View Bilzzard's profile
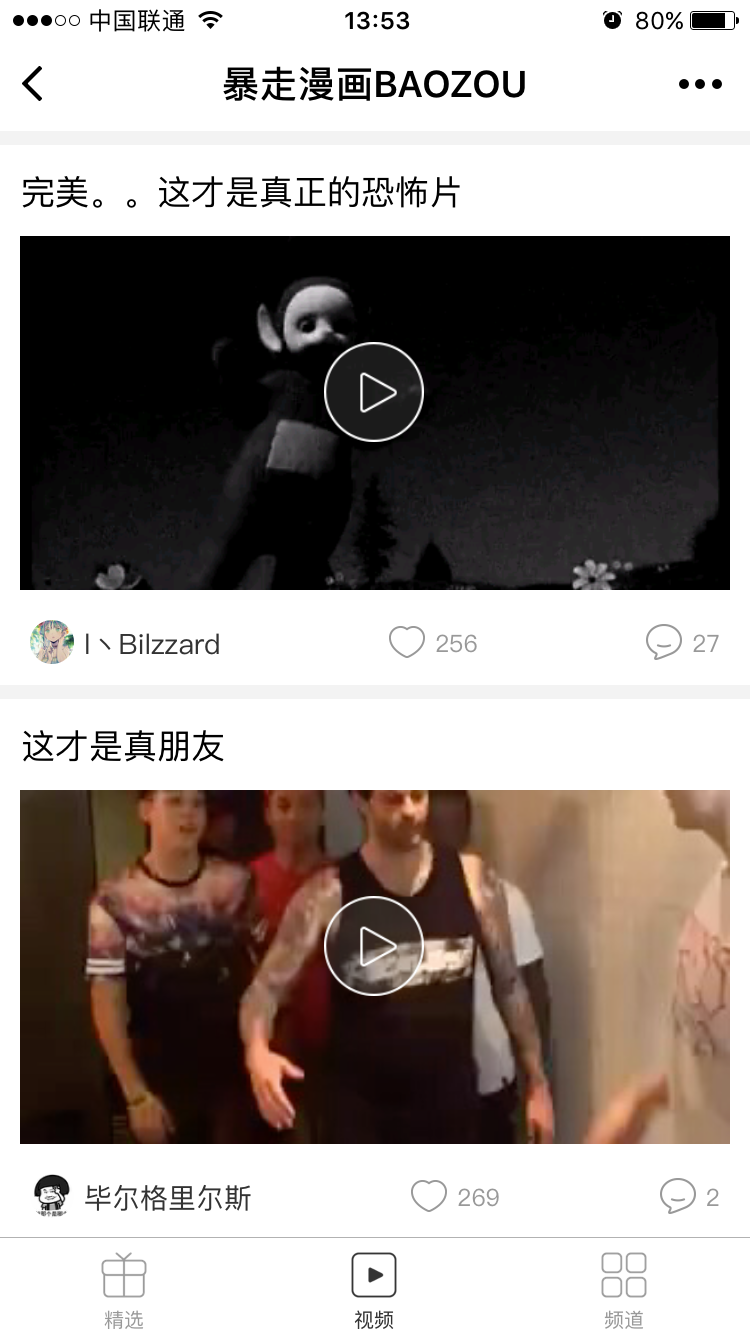750x1334 pixels. (52, 643)
